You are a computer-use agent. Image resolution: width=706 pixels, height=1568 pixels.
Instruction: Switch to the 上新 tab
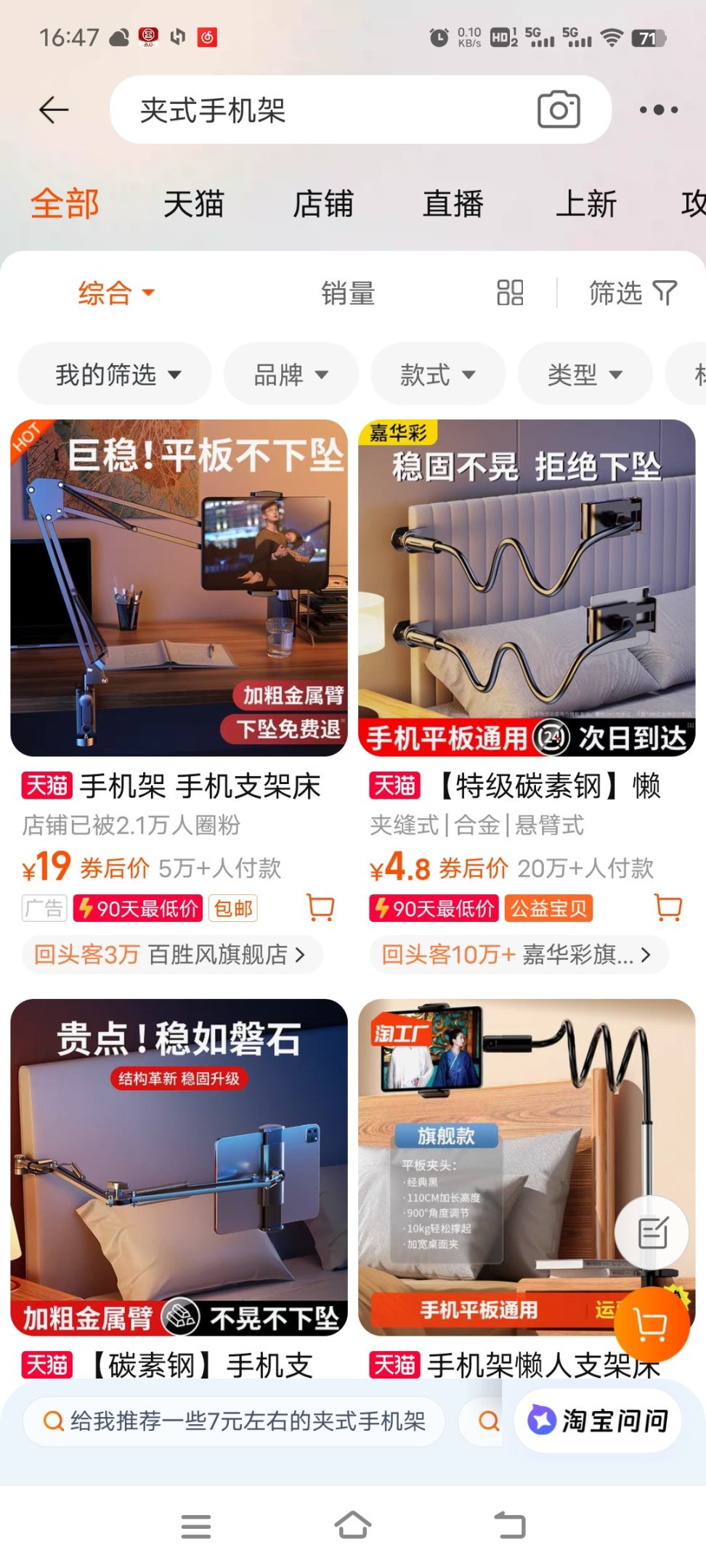585,204
